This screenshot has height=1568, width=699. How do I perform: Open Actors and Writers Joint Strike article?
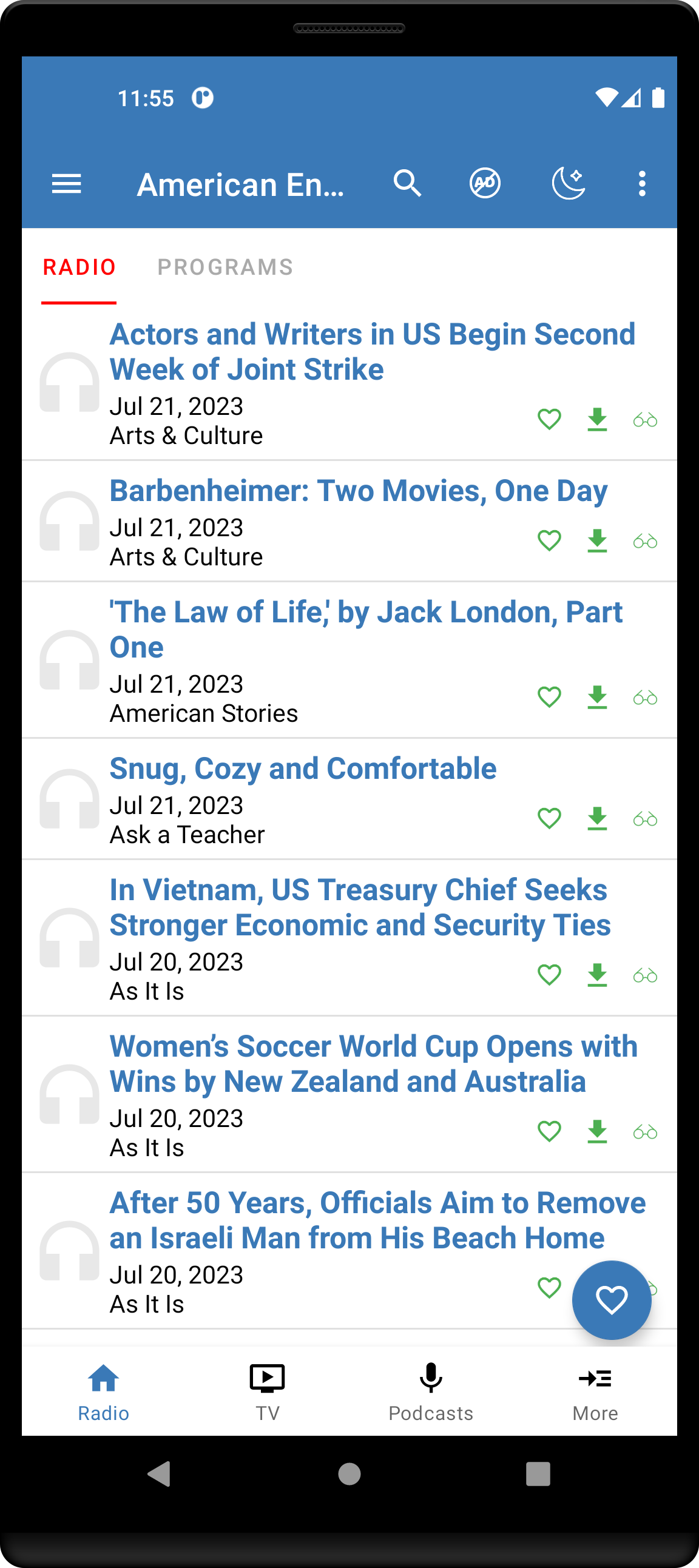(372, 352)
